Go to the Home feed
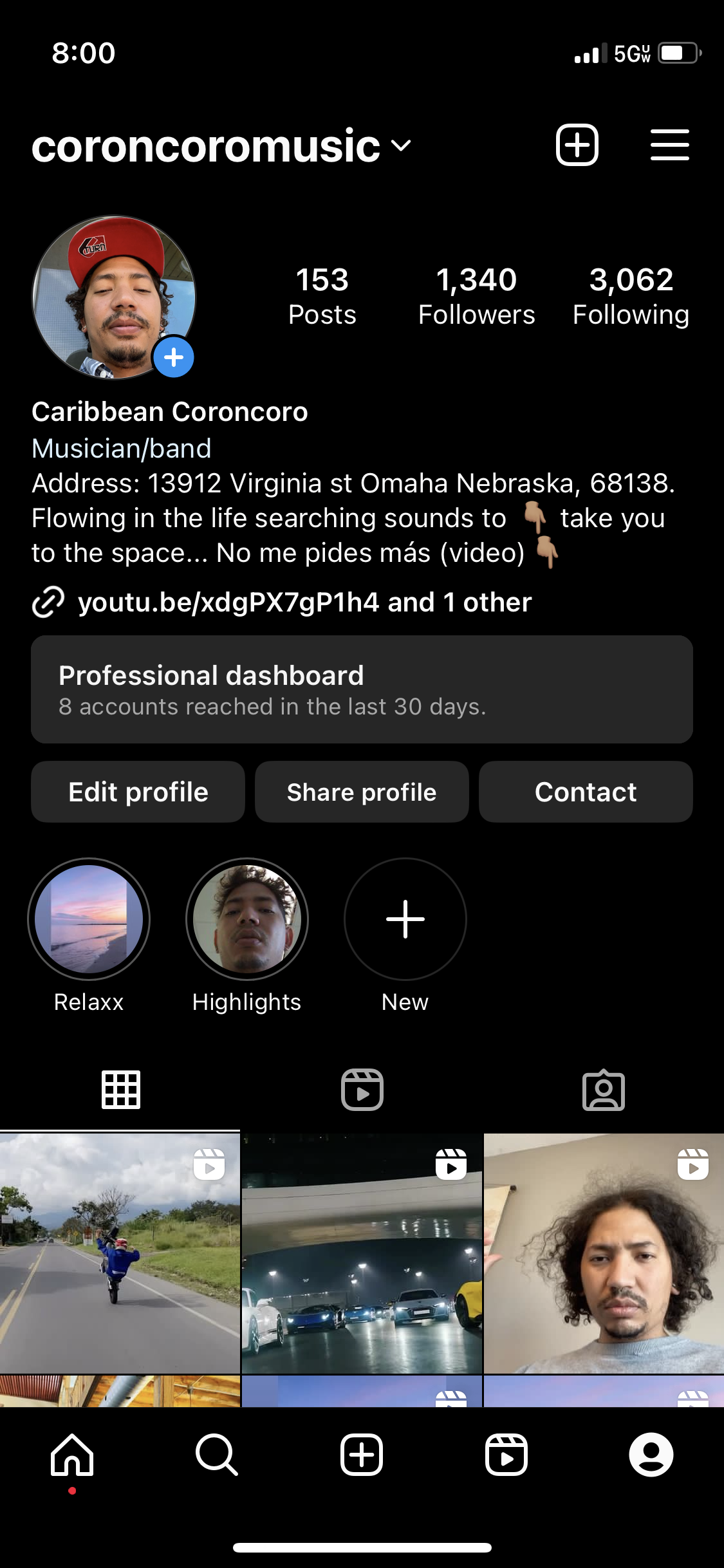The height and width of the screenshot is (1568, 724). (x=72, y=1455)
